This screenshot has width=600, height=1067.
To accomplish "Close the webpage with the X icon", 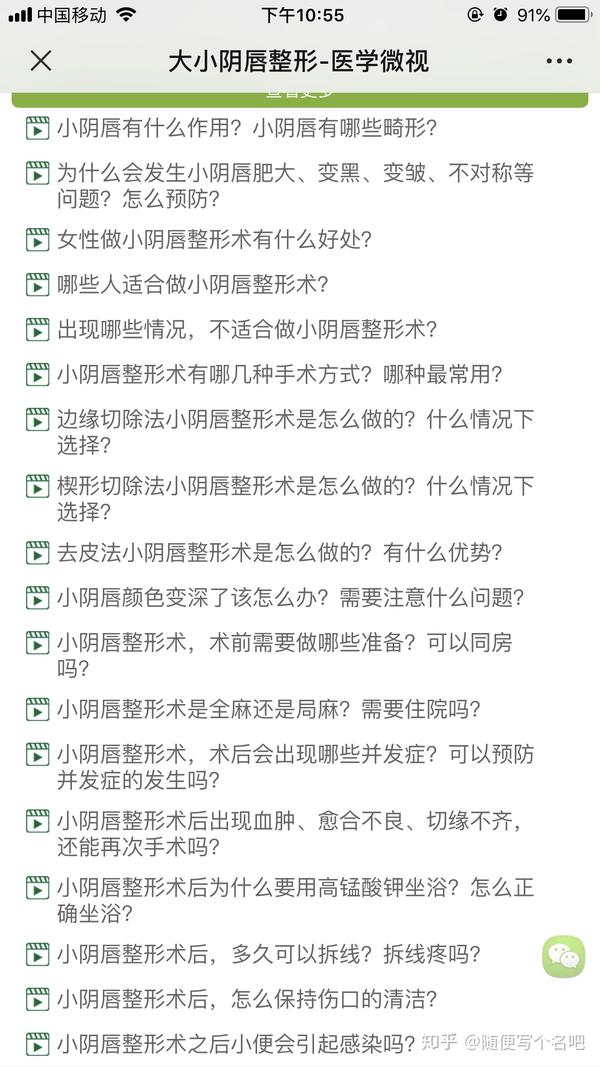I will tap(41, 61).
